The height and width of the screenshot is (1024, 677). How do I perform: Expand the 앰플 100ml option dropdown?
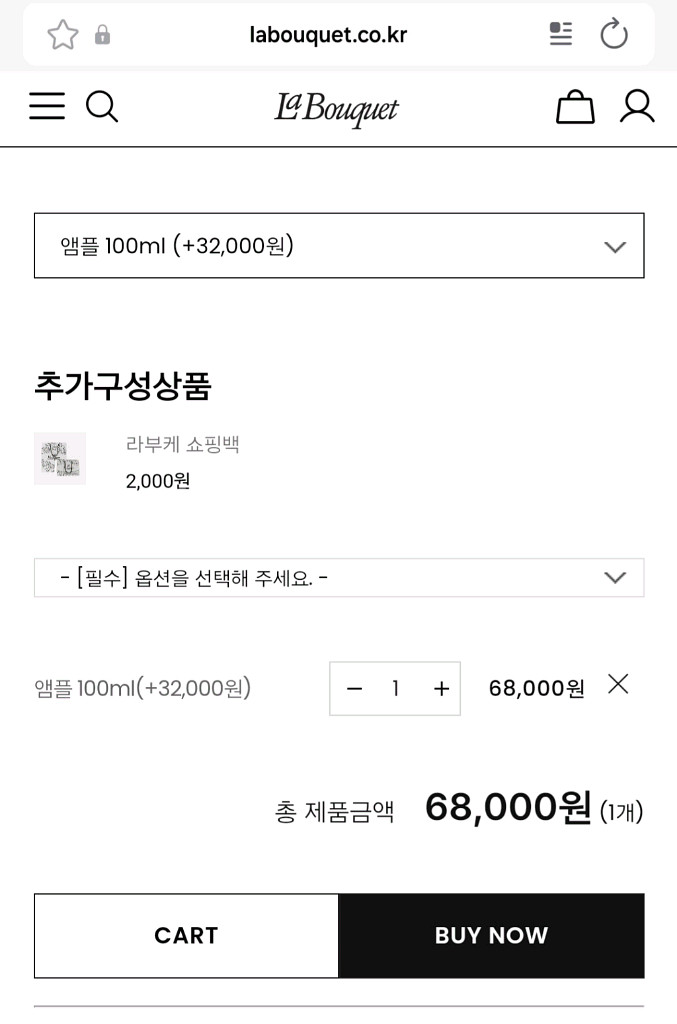pos(339,246)
